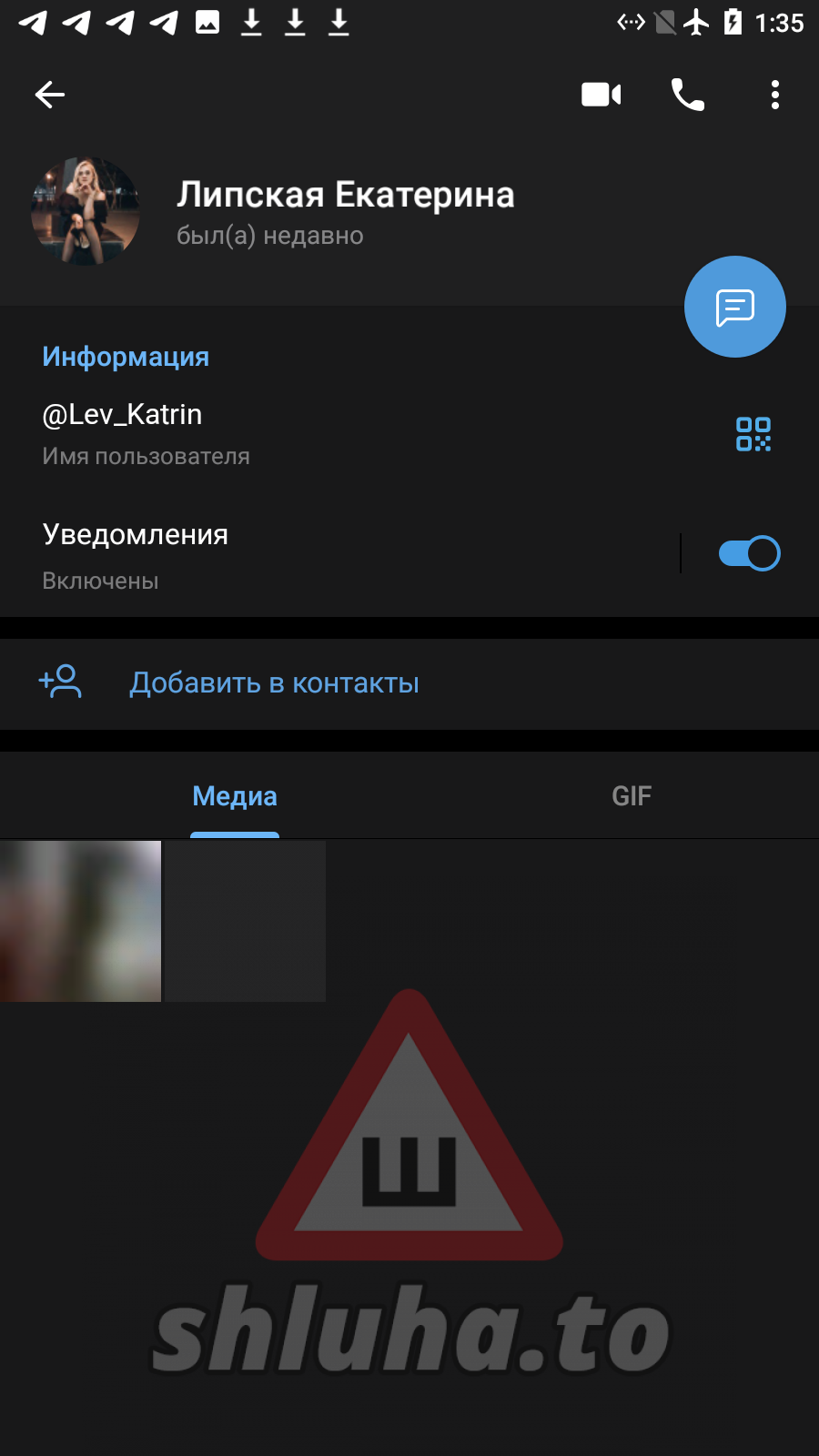Screen dimensions: 819x1456
Task: Switch to the GIF tab
Action: click(632, 796)
